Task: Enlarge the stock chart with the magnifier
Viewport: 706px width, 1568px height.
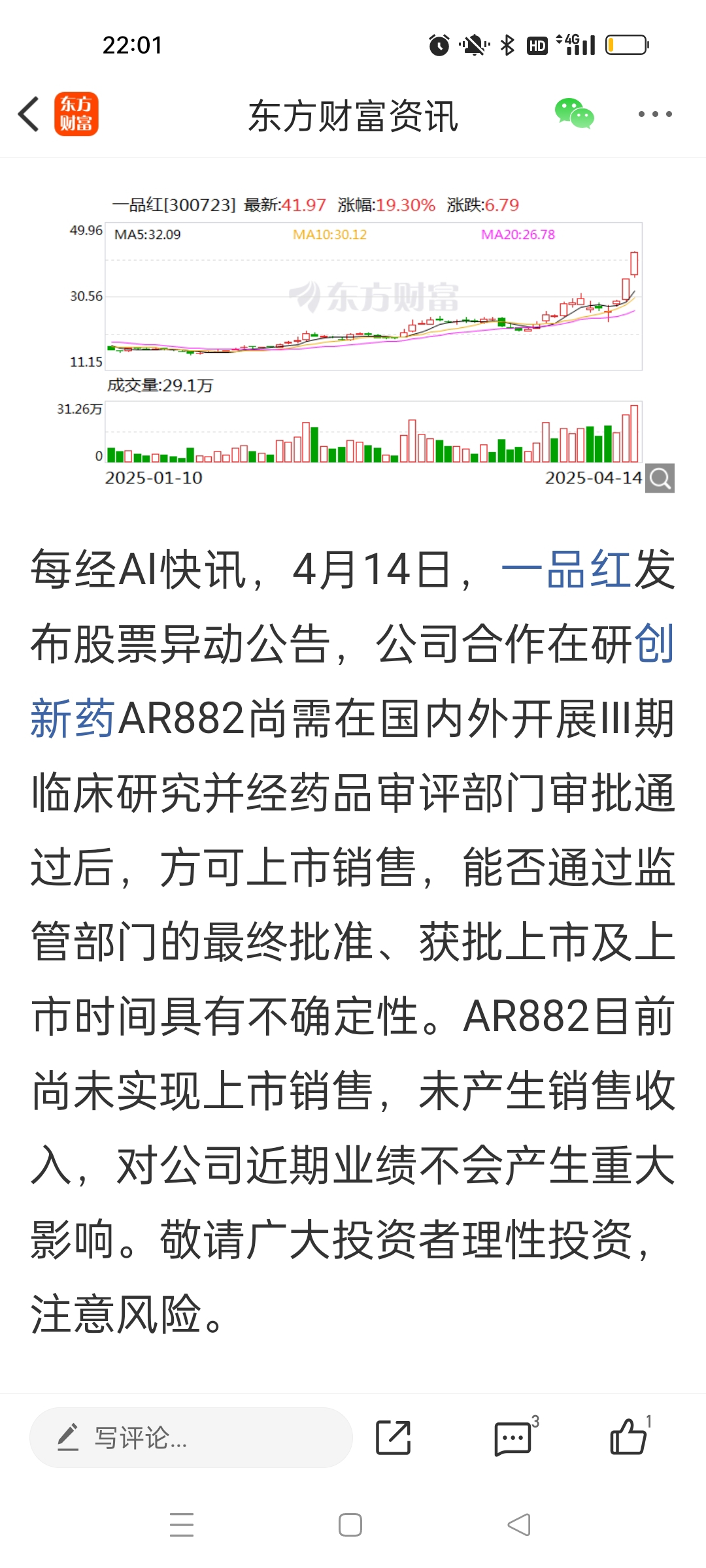Action: pos(660,478)
